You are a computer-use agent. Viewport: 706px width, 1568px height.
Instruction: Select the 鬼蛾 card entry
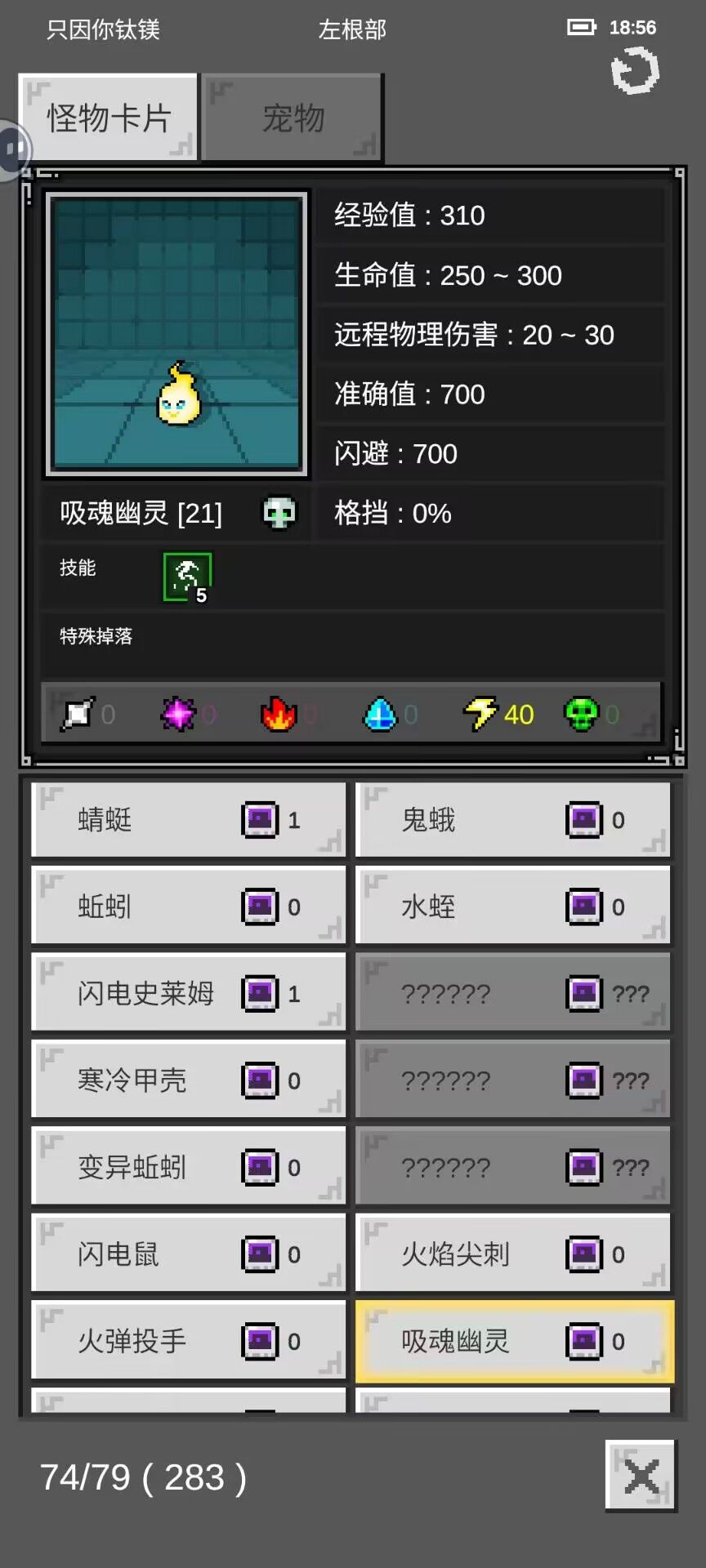click(512, 820)
